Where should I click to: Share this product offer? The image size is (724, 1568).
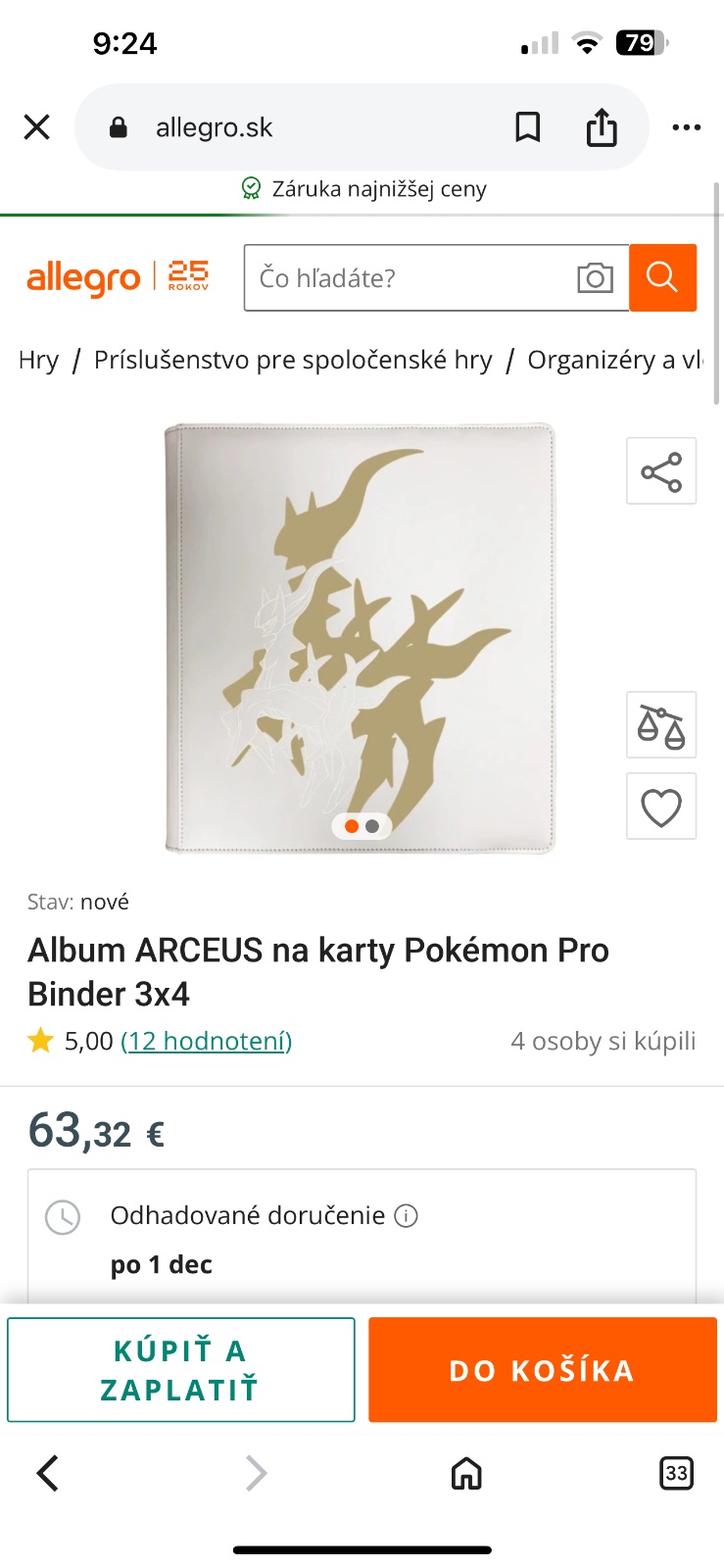(x=661, y=471)
